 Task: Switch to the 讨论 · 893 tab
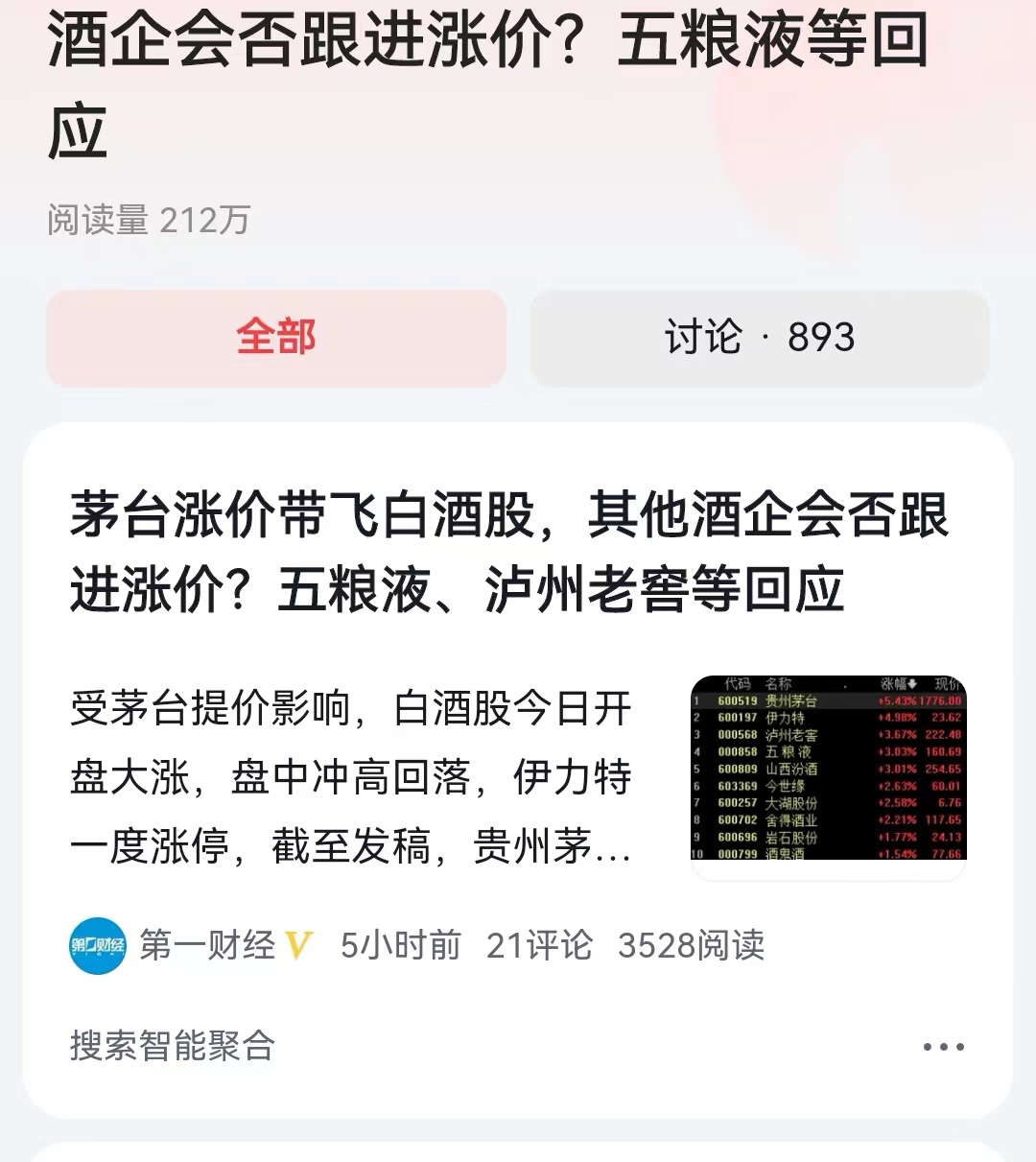coord(759,339)
